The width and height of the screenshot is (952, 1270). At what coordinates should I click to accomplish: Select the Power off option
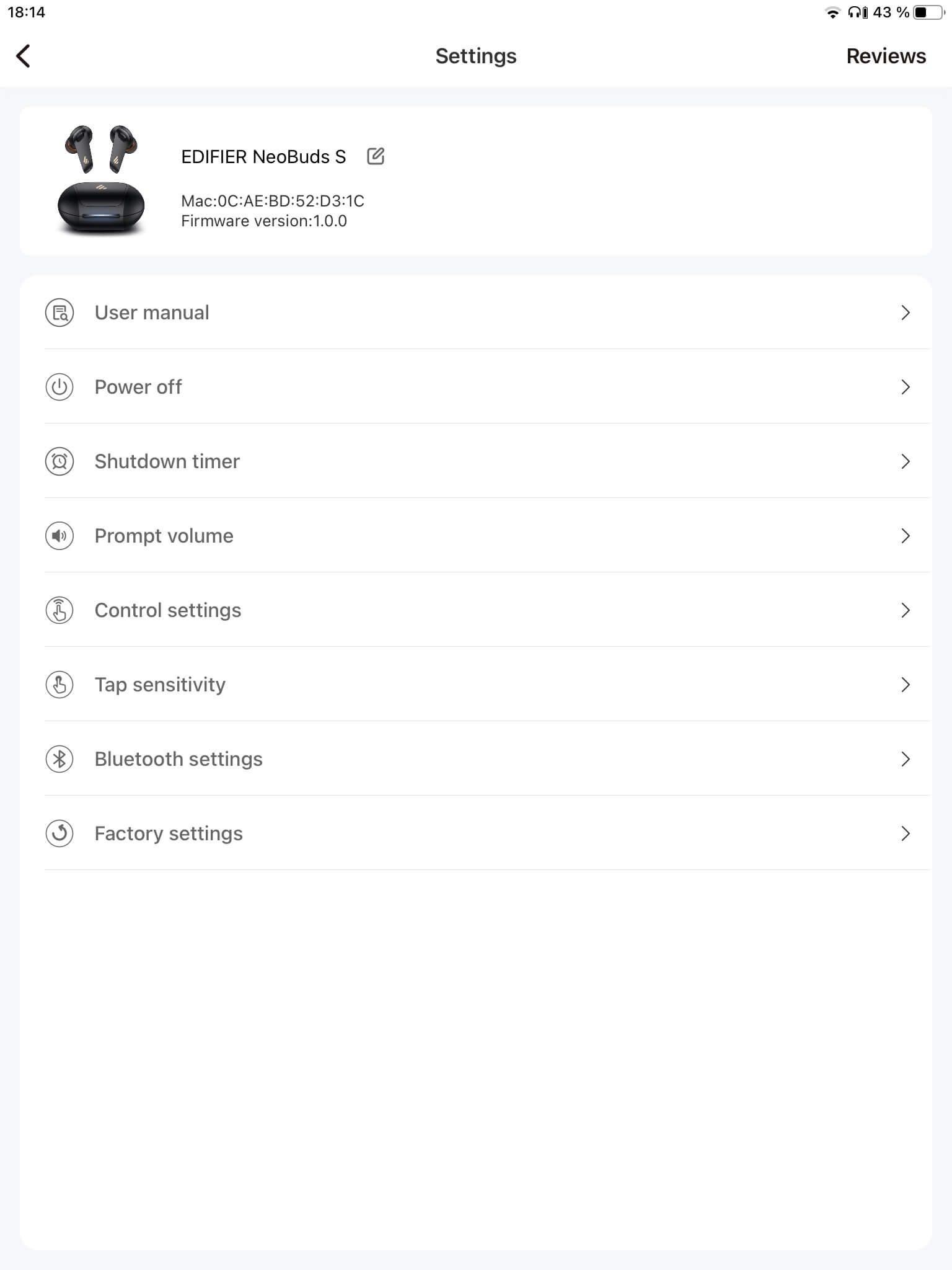(476, 387)
